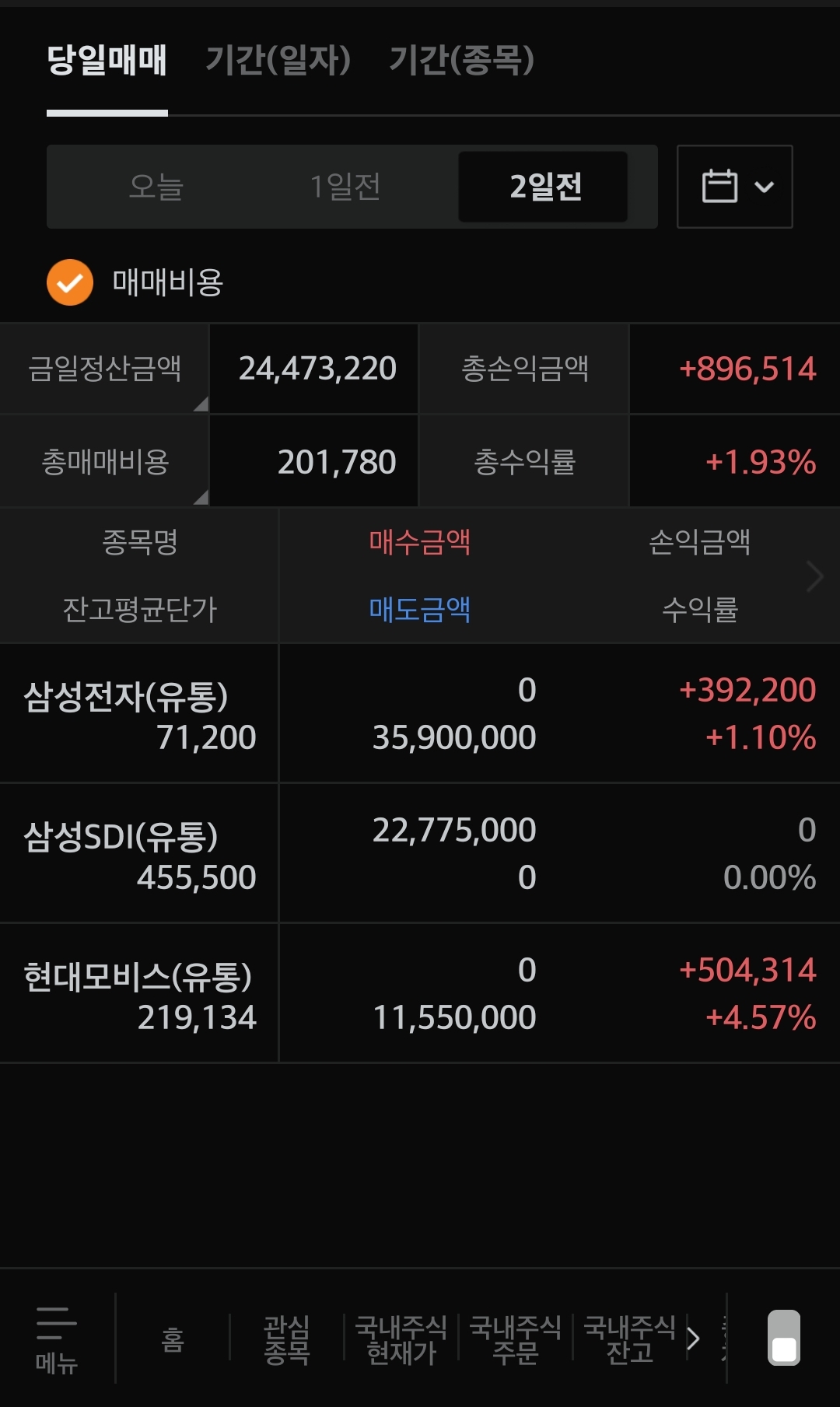Show more shortcuts with the bottom bar arrow
This screenshot has height=1407, width=840.
click(x=693, y=1339)
